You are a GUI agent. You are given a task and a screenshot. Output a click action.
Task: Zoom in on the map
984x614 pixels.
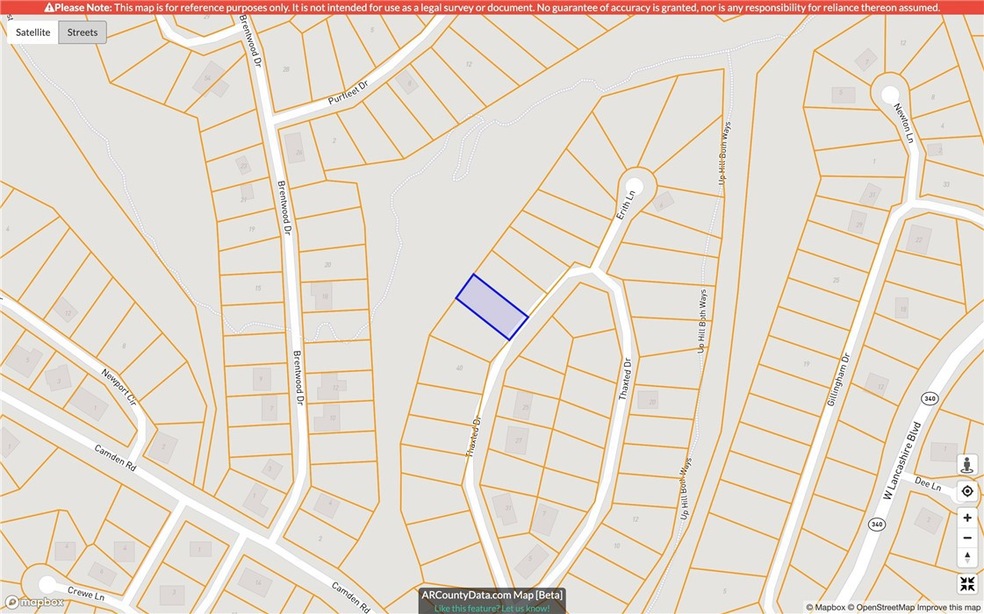click(967, 518)
